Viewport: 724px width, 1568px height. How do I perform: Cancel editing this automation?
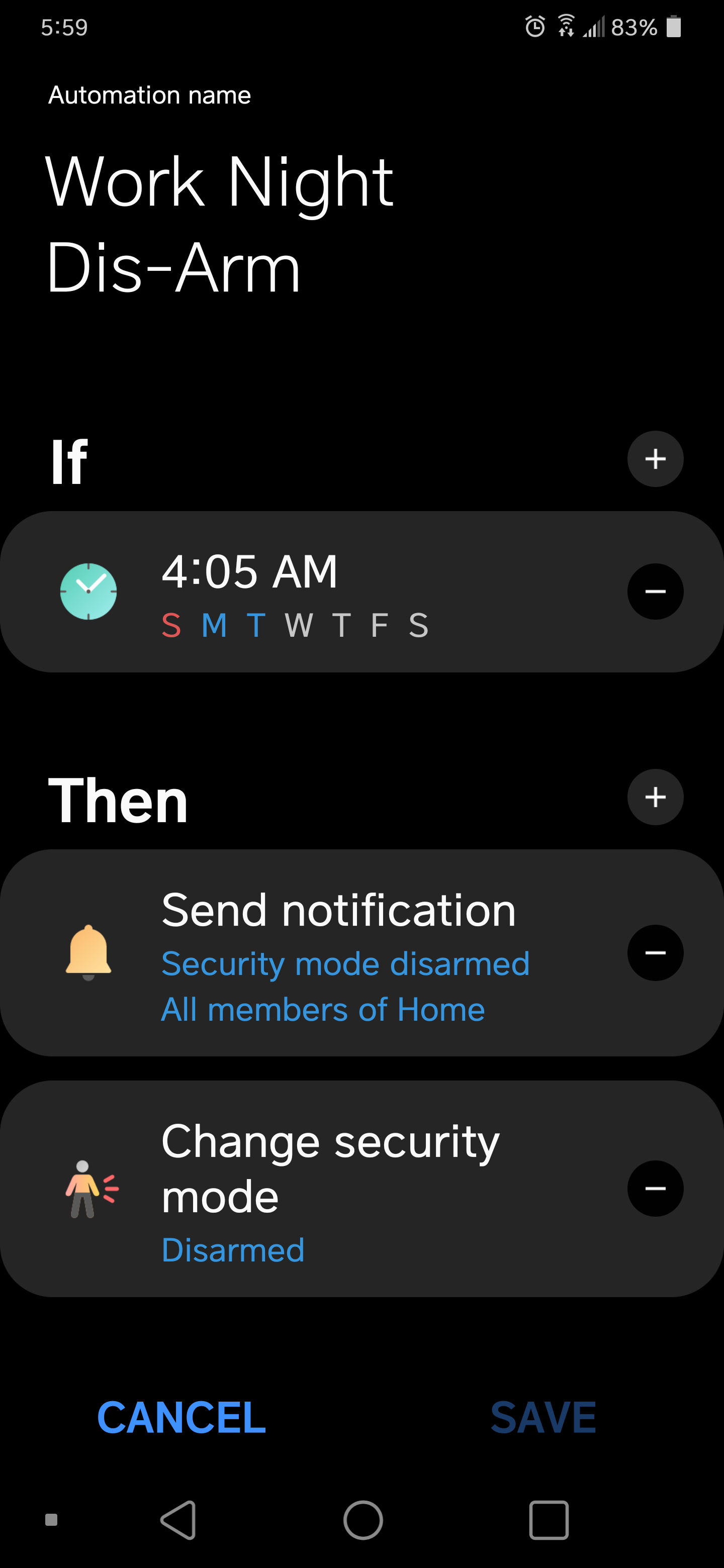[182, 1418]
